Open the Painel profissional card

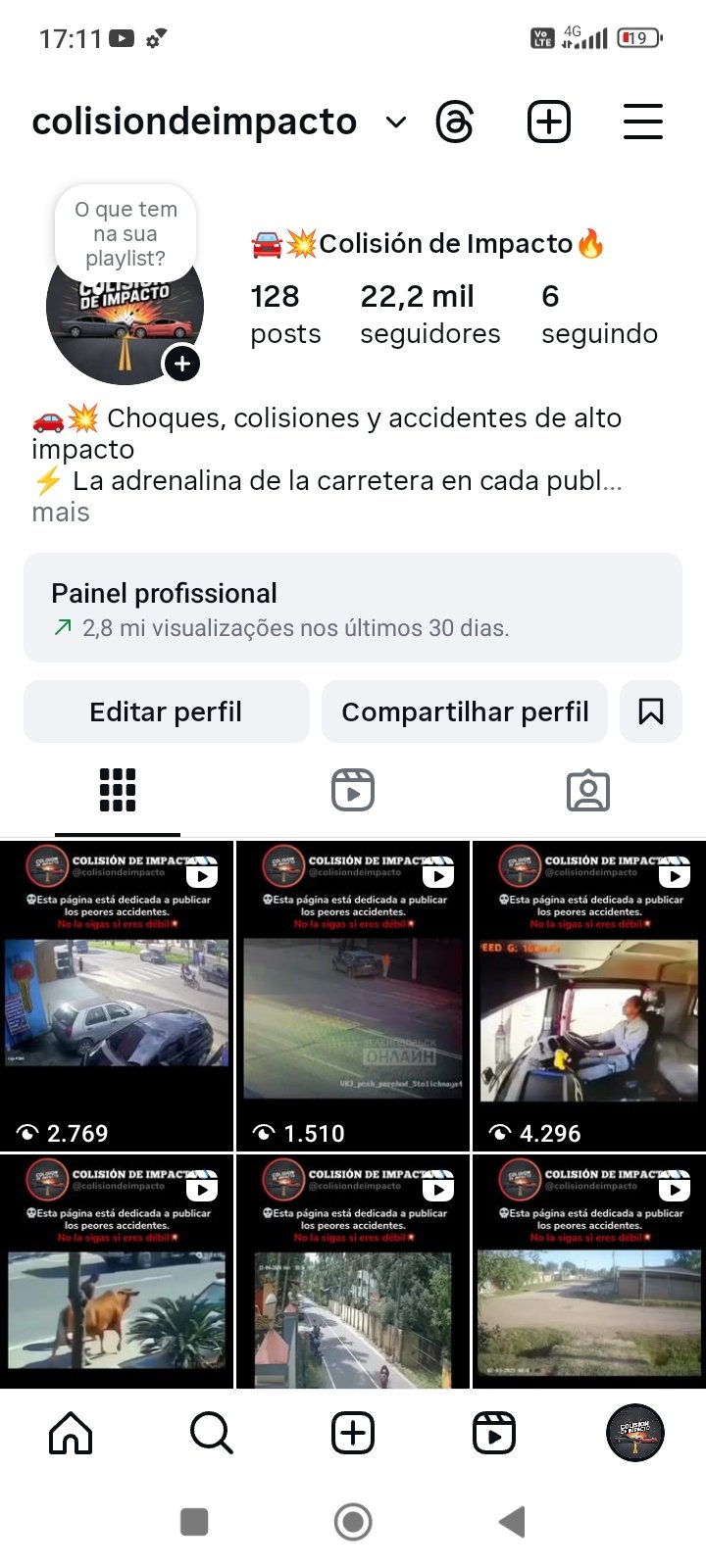coord(353,608)
